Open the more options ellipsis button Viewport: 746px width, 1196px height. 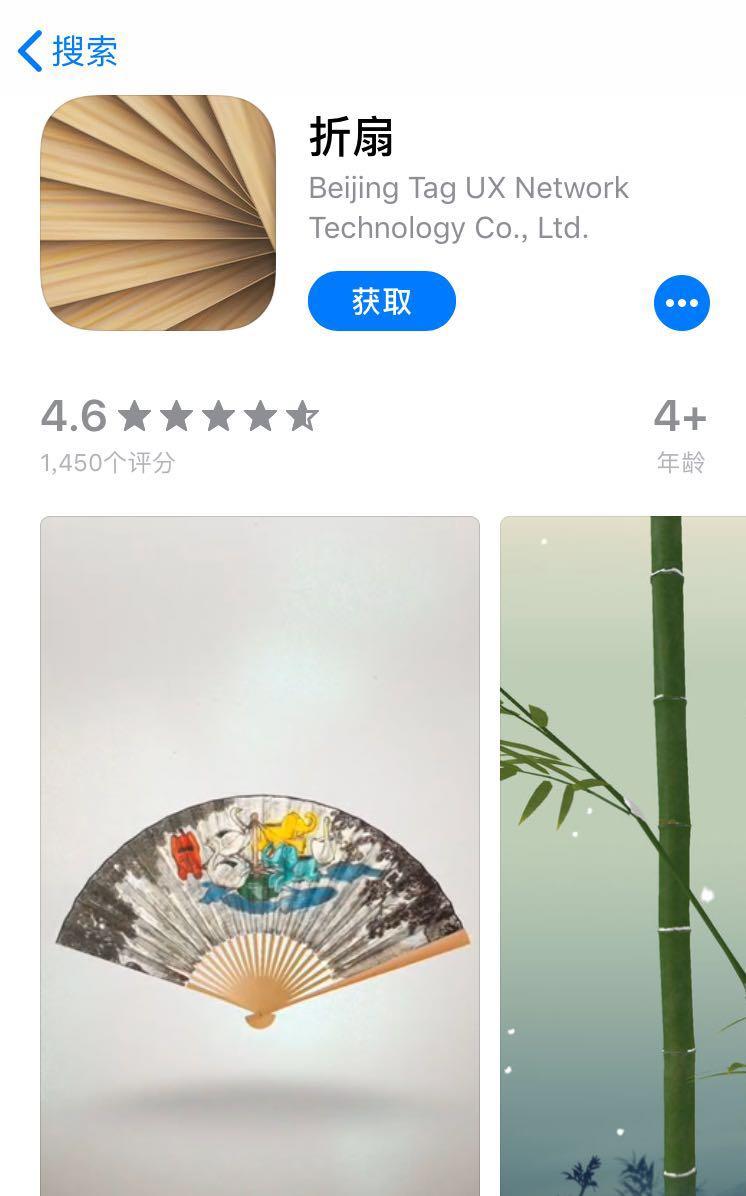coord(681,303)
